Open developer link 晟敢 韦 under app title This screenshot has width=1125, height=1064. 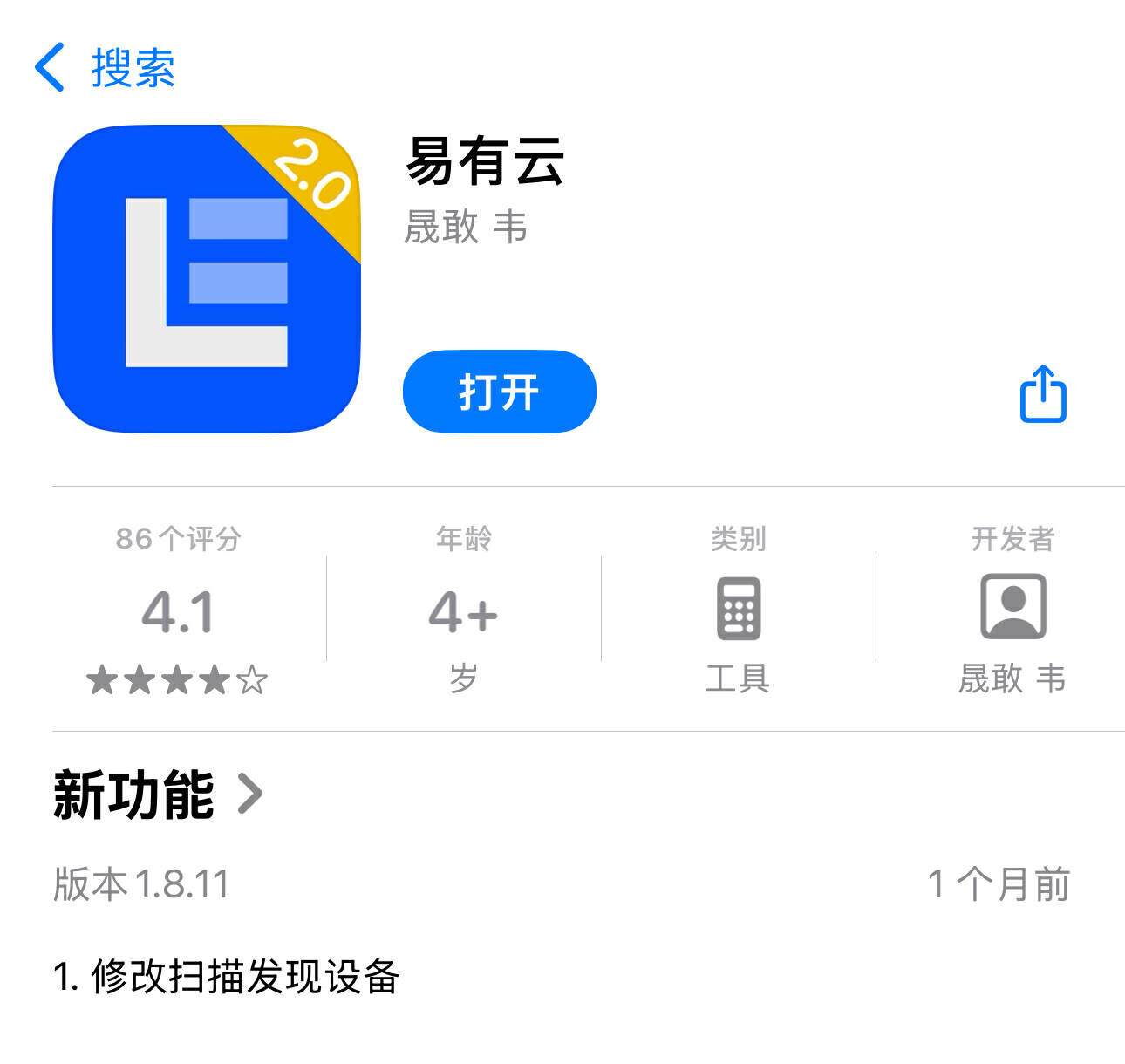(466, 228)
